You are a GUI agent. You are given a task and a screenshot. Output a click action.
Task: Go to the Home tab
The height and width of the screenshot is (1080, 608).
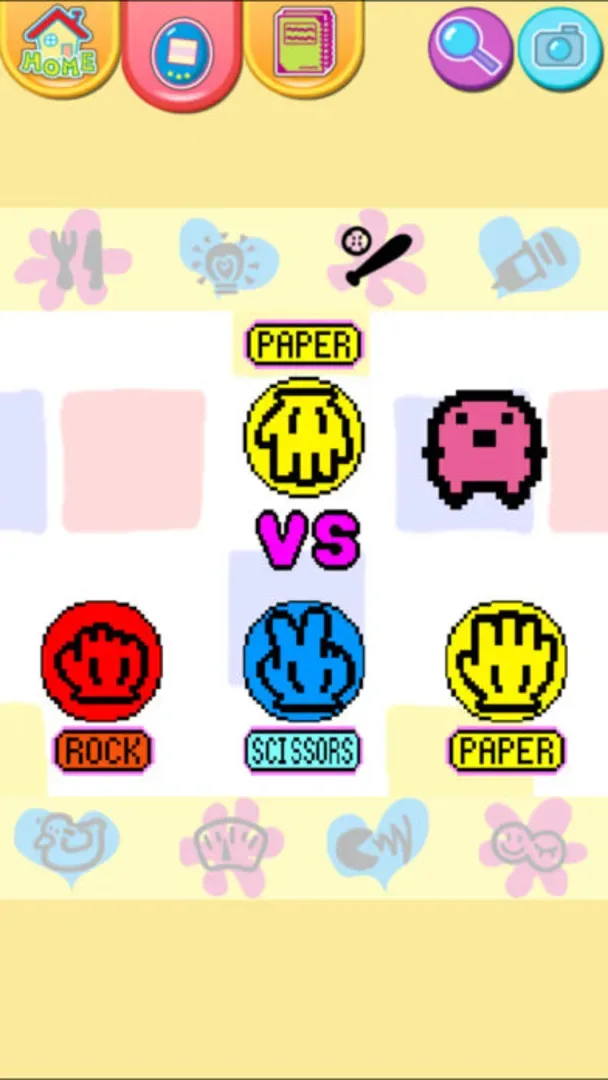point(59,44)
